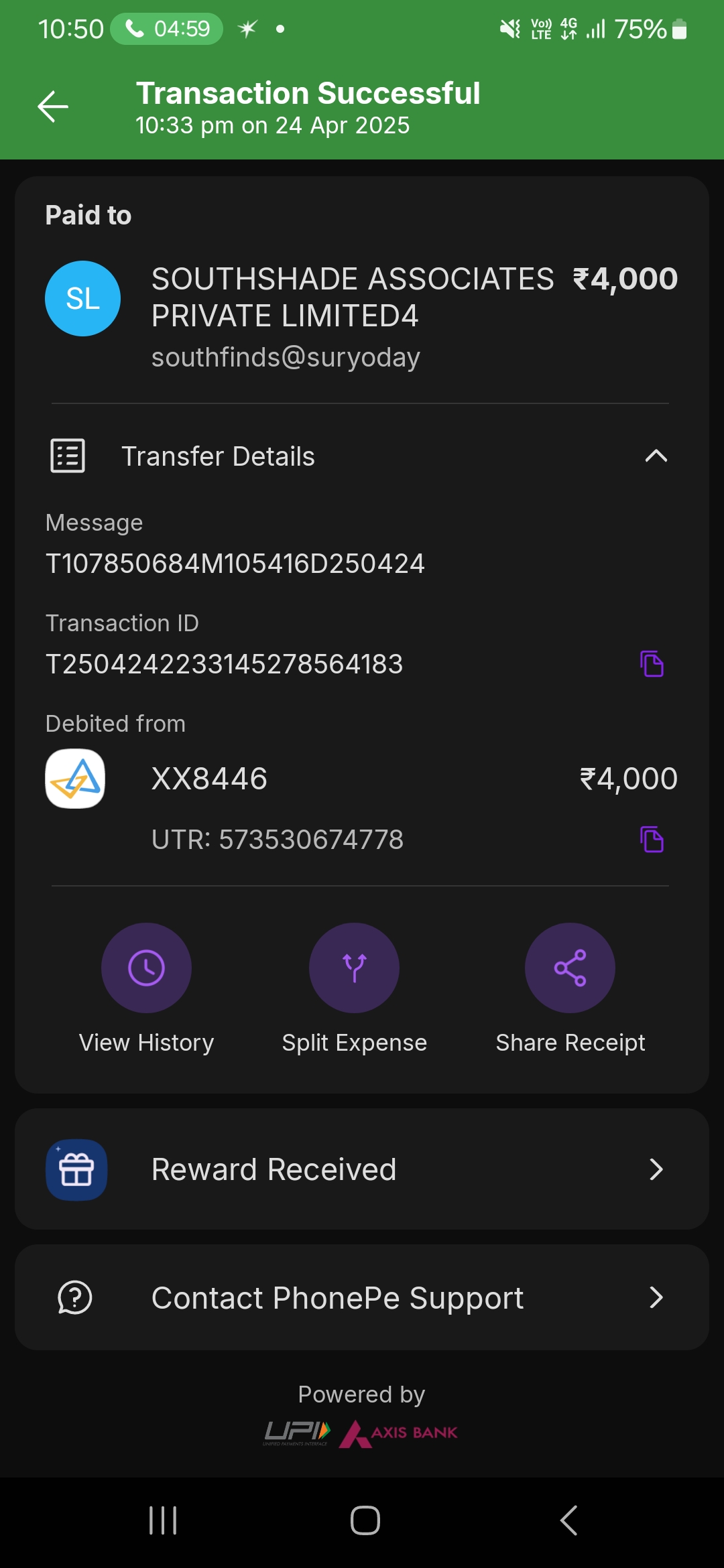
Task: Contact PhonePe Support
Action: click(362, 1298)
